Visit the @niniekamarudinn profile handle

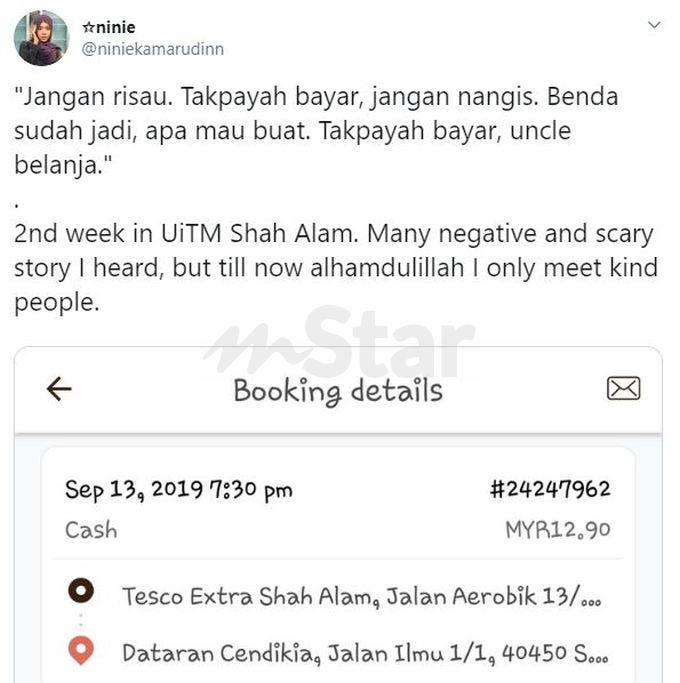coord(153,48)
